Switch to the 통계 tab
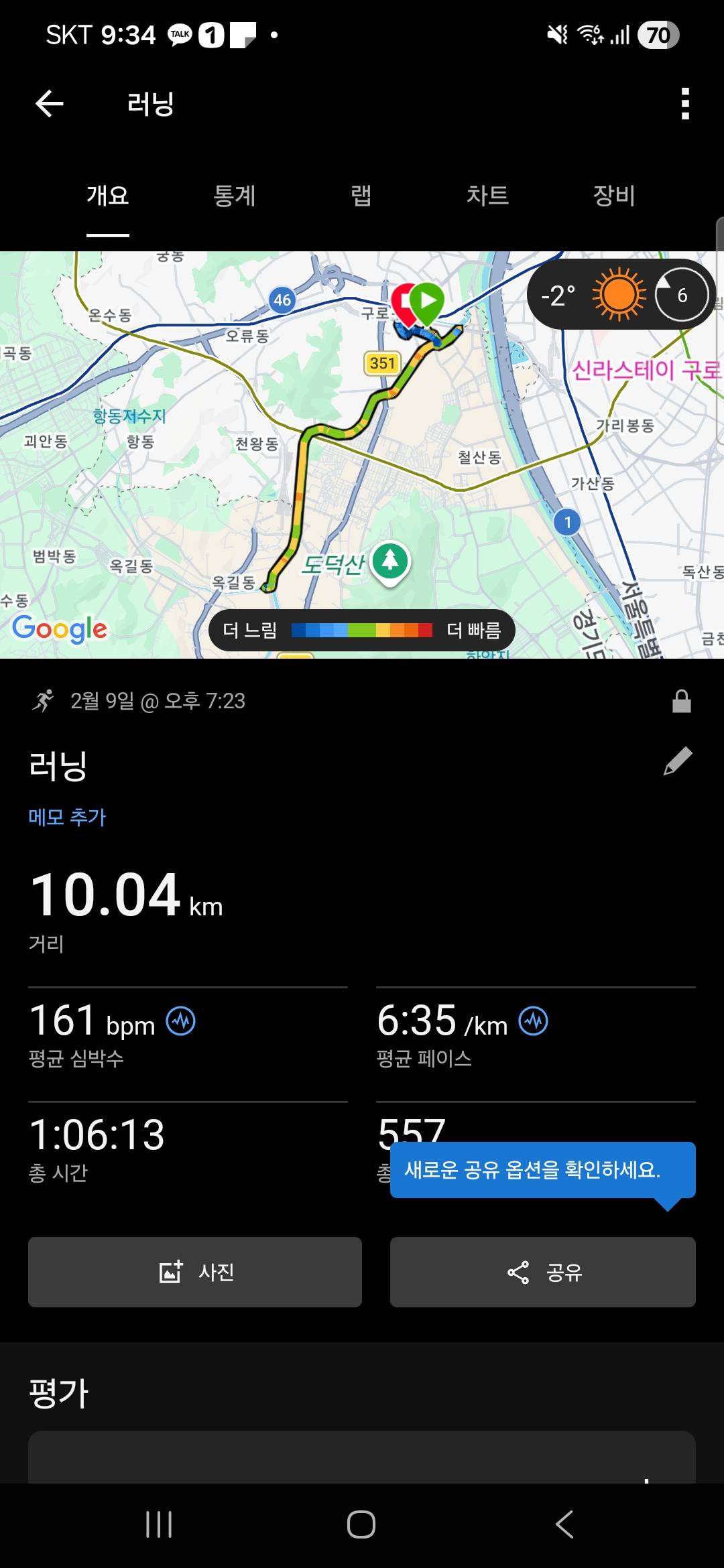This screenshot has height=1568, width=724. 234,196
